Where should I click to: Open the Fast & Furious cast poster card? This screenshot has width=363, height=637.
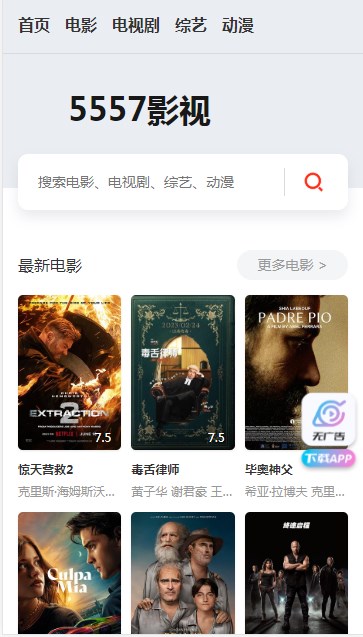click(296, 573)
